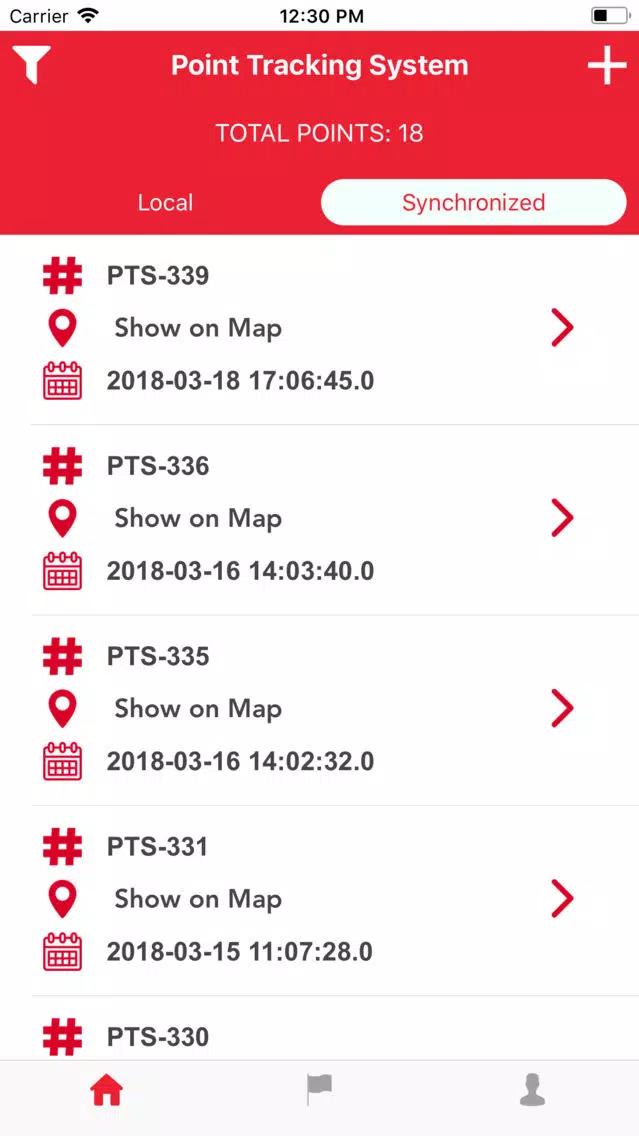Show PTS-336 on map

pos(198,518)
